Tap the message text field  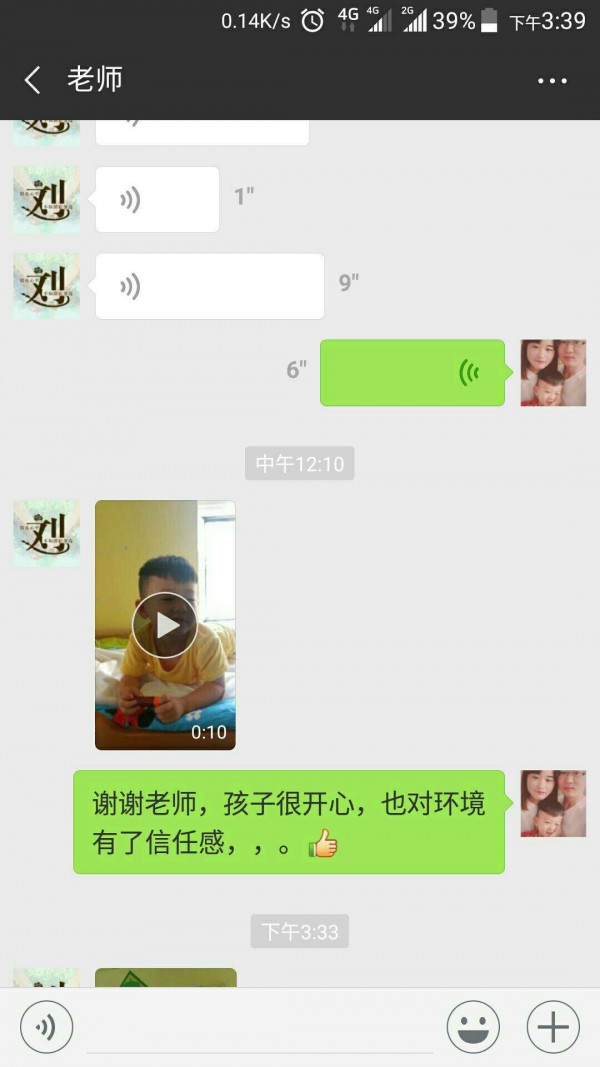pos(260,1028)
